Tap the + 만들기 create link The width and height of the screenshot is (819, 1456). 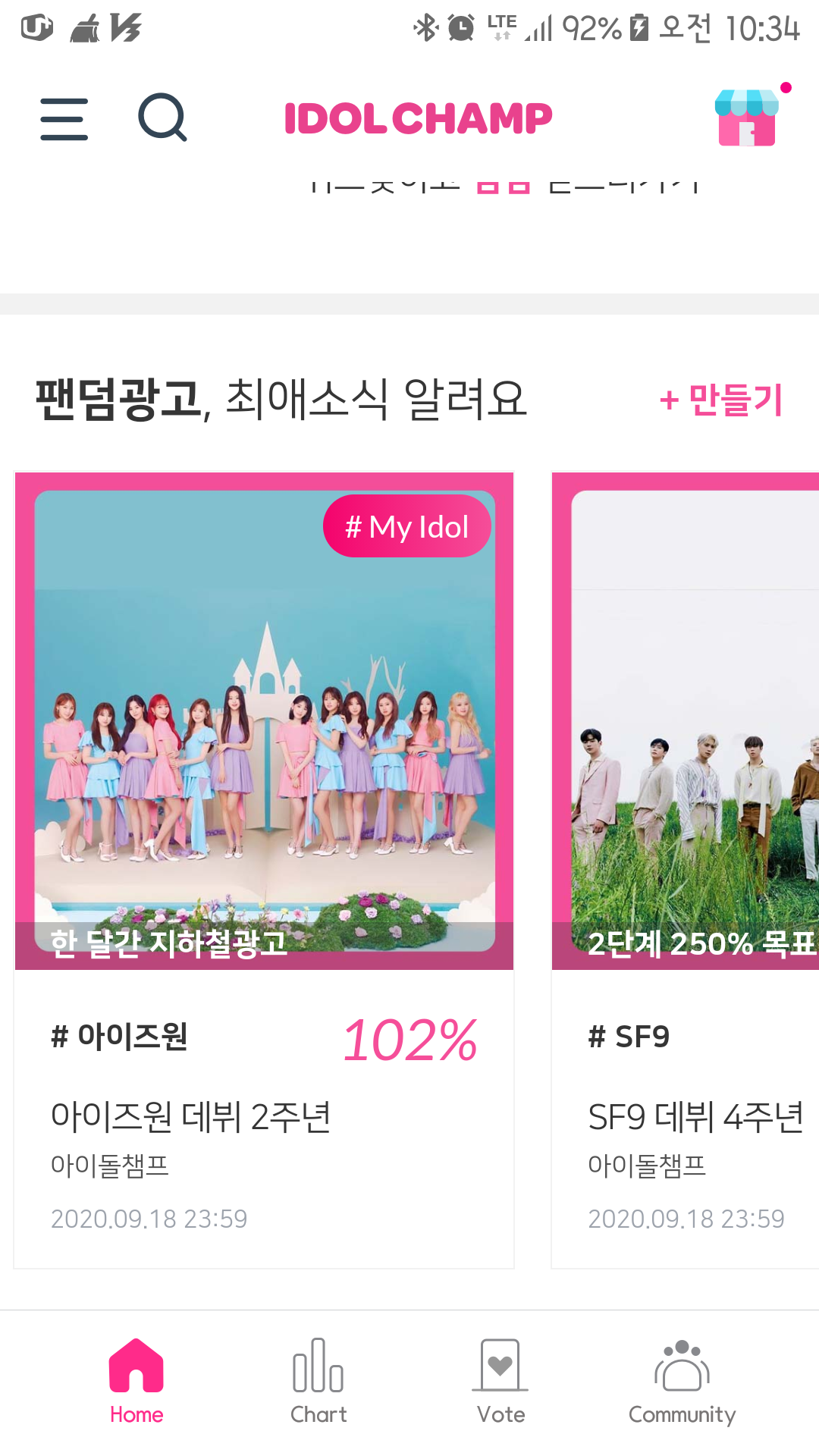pyautogui.click(x=721, y=400)
